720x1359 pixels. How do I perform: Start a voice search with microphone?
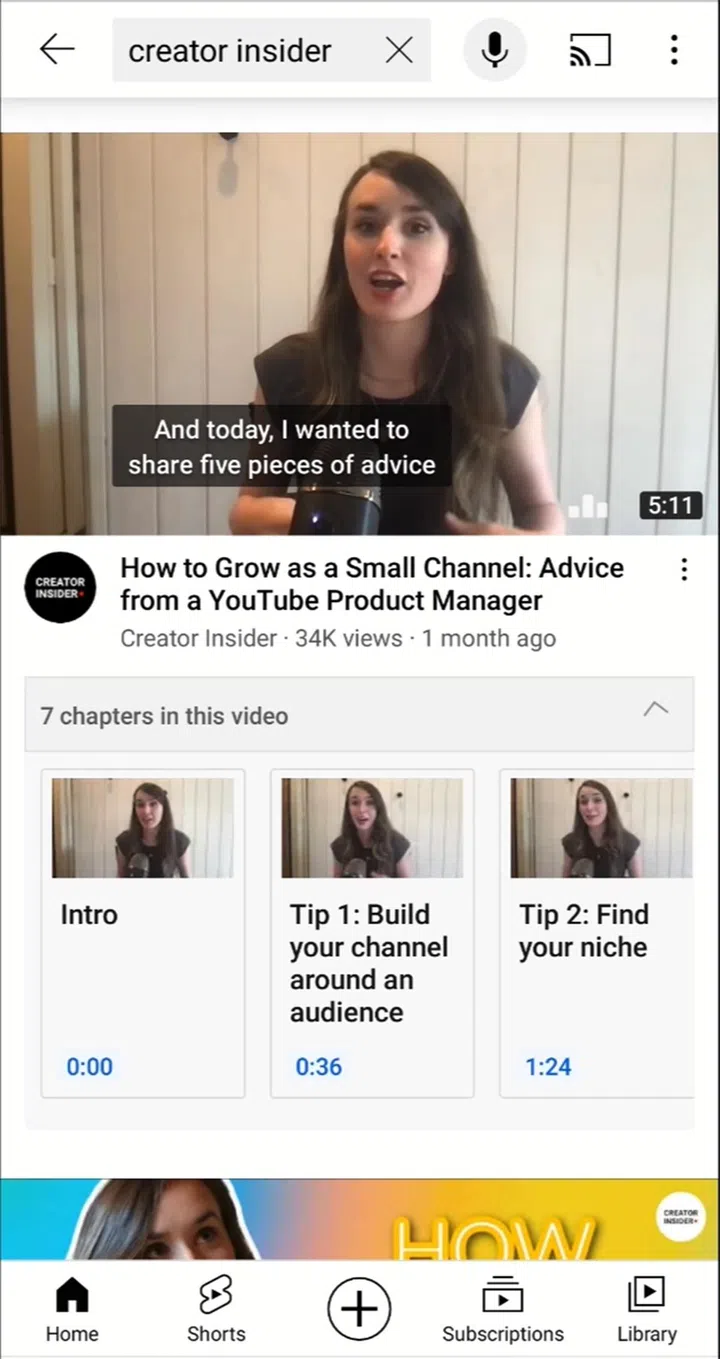[494, 50]
